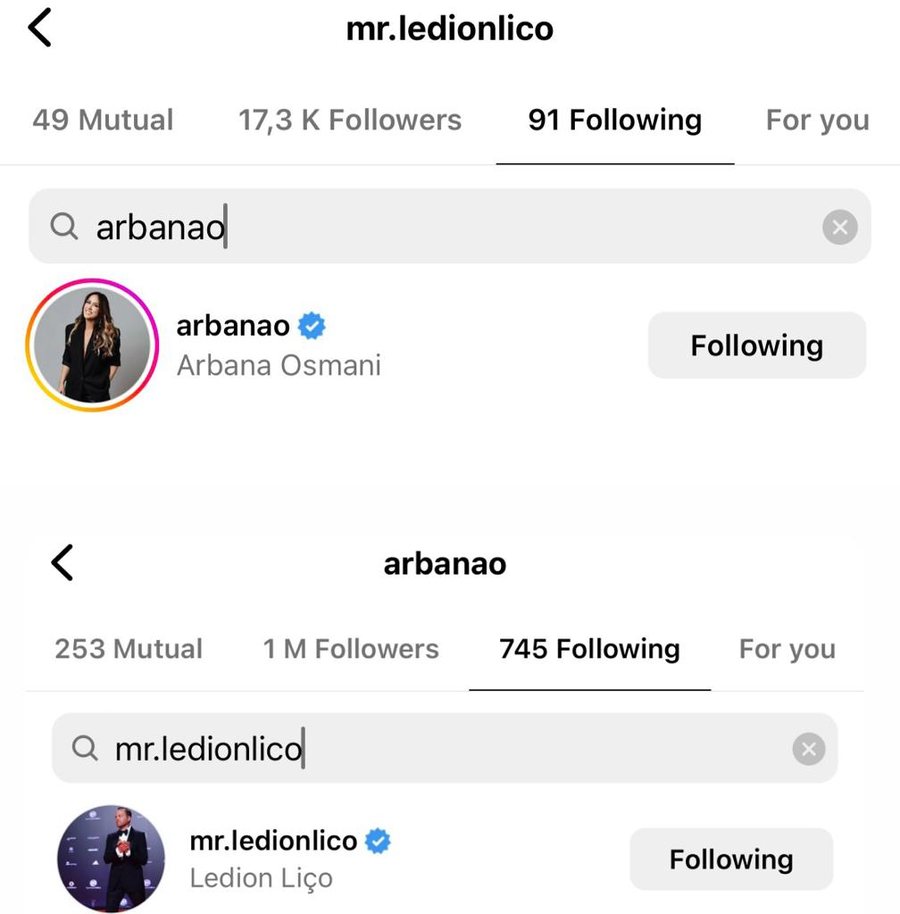The width and height of the screenshot is (900, 914).
Task: Open the 1 M Followers tab
Action: 350,649
